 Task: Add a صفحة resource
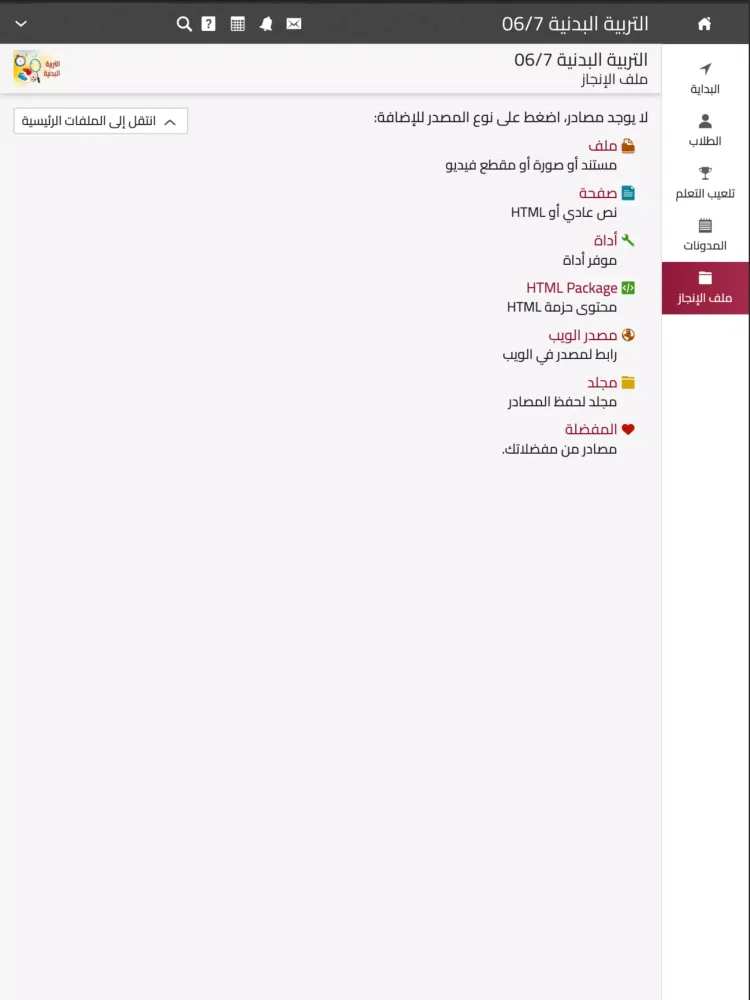[x=597, y=193]
